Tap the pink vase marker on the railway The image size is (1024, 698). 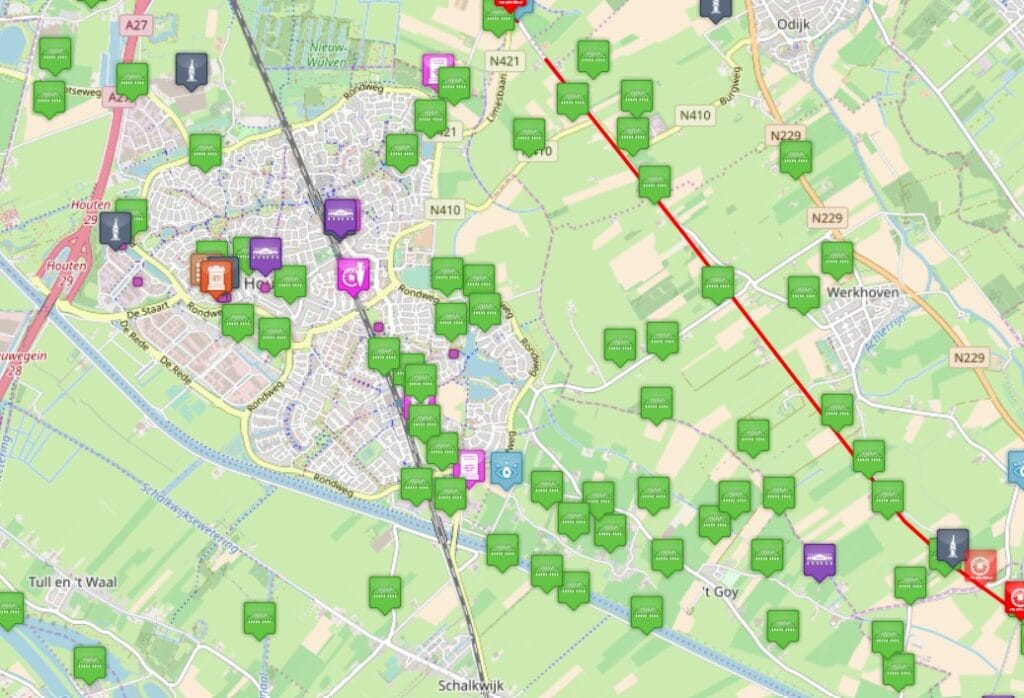click(x=354, y=272)
